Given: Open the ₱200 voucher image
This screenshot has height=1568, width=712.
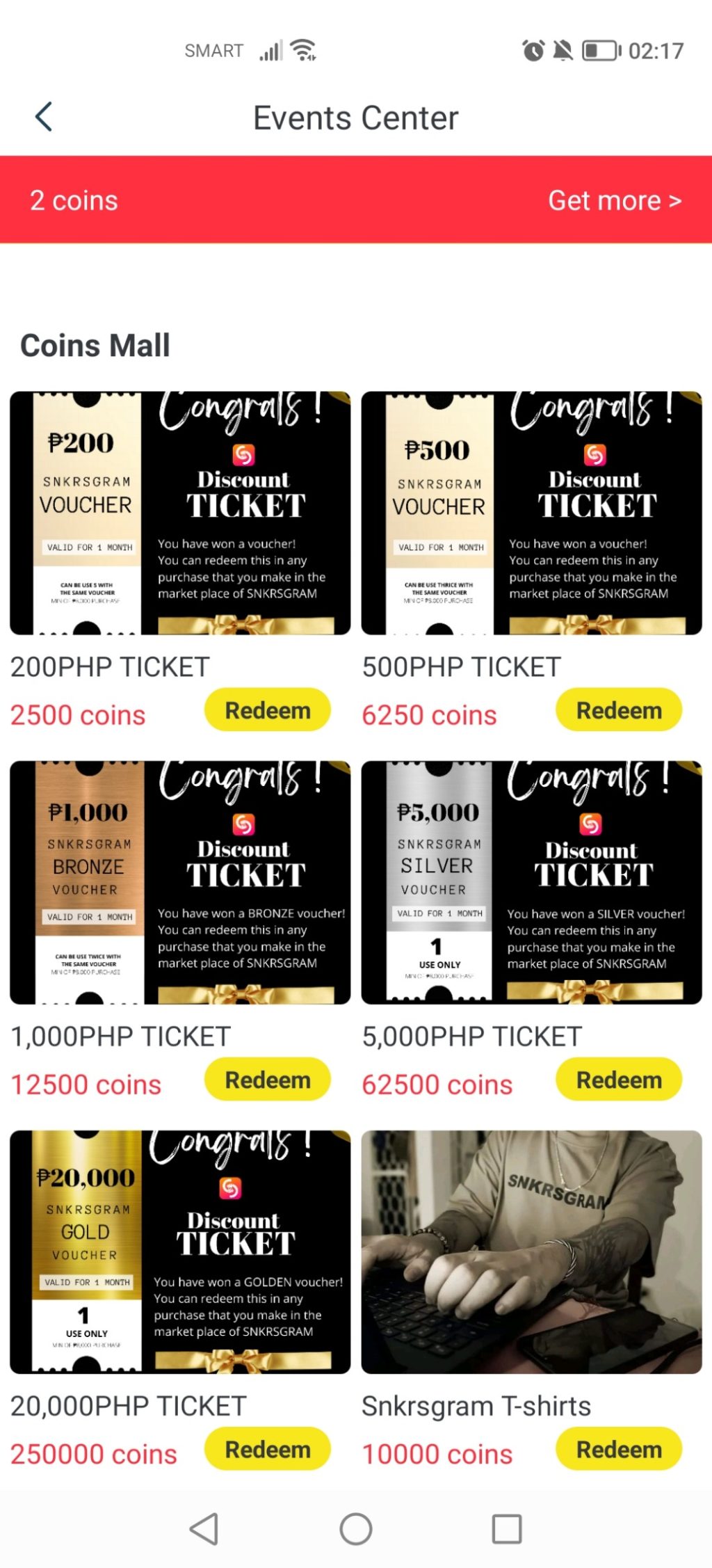Looking at the screenshot, I should pos(180,513).
